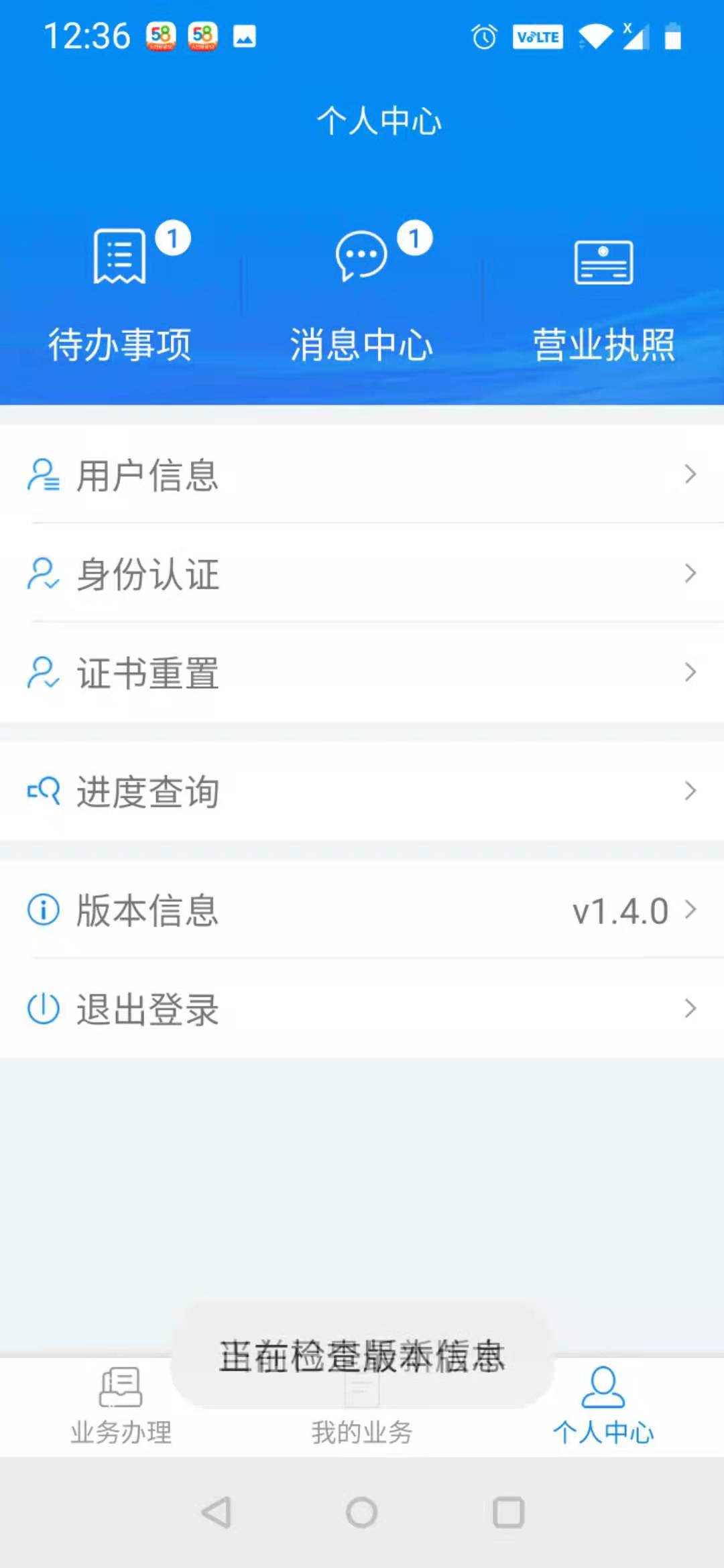
Task: Go to 身份认证 identity verification
Action: pyautogui.click(x=362, y=574)
